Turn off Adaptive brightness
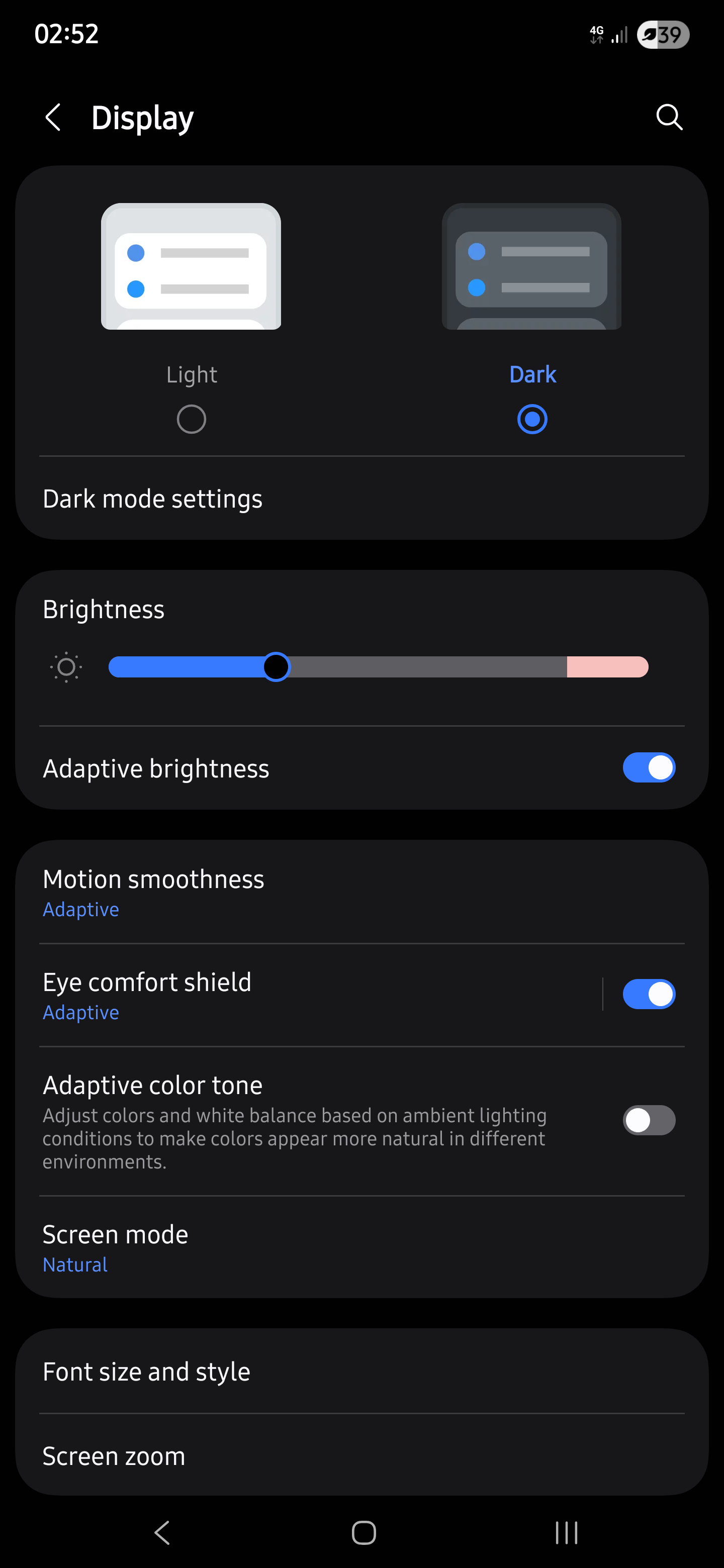Image resolution: width=724 pixels, height=1568 pixels. [x=649, y=767]
